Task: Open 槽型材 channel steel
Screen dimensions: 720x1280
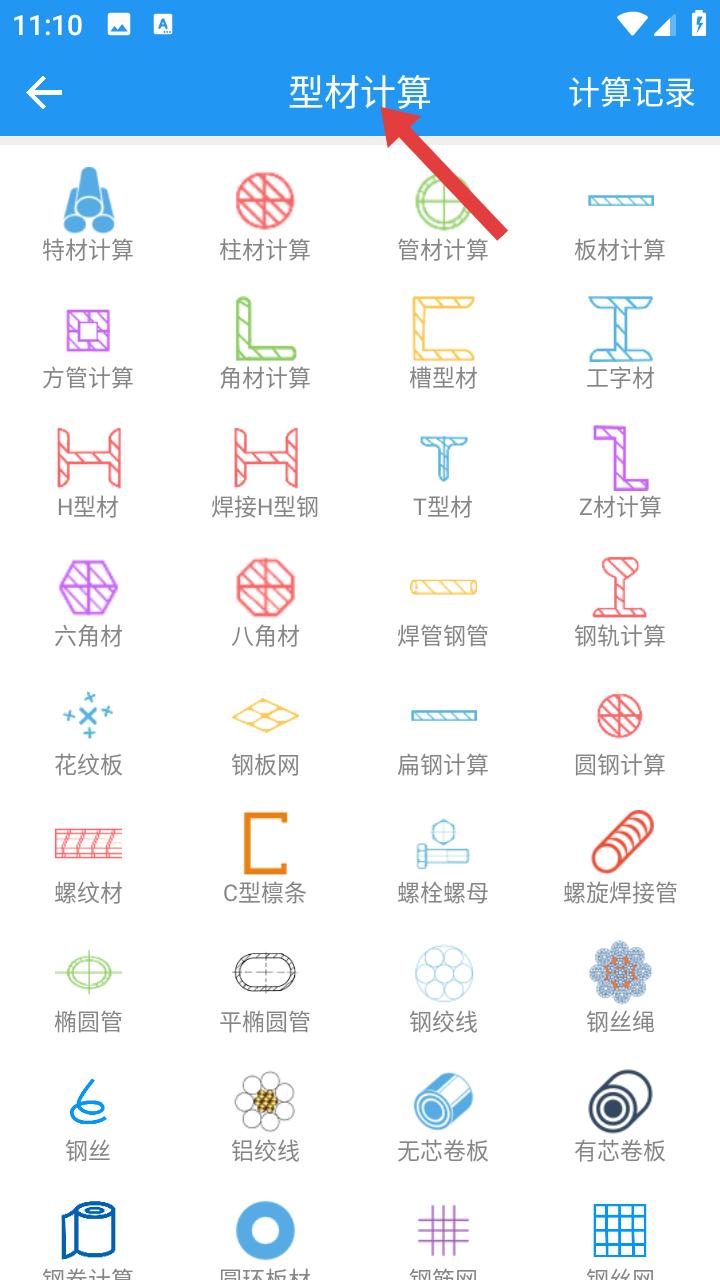Action: 443,344
